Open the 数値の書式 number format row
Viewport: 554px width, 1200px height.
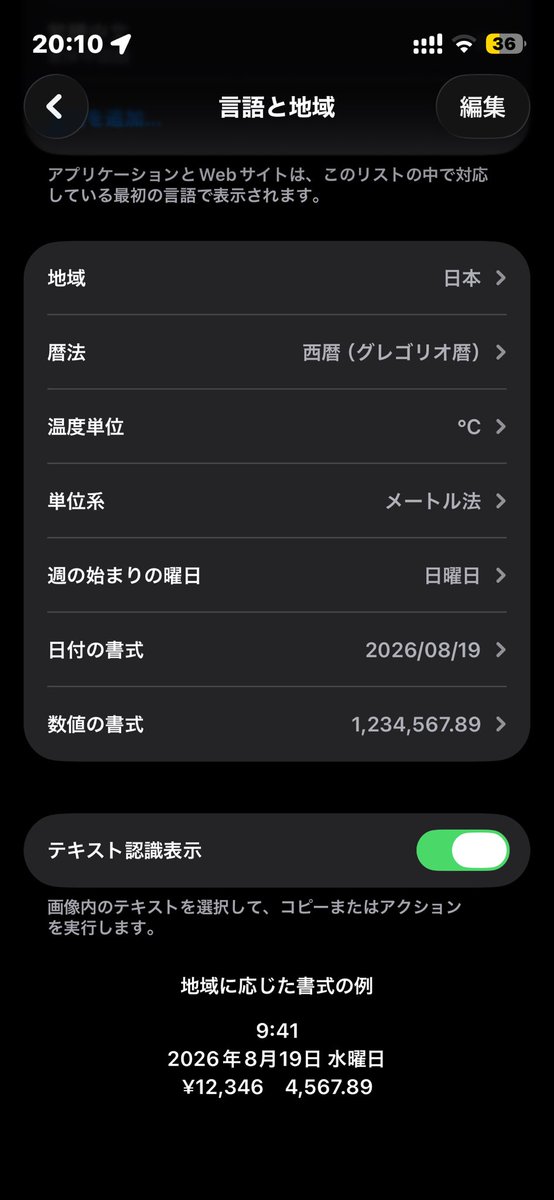coord(277,724)
